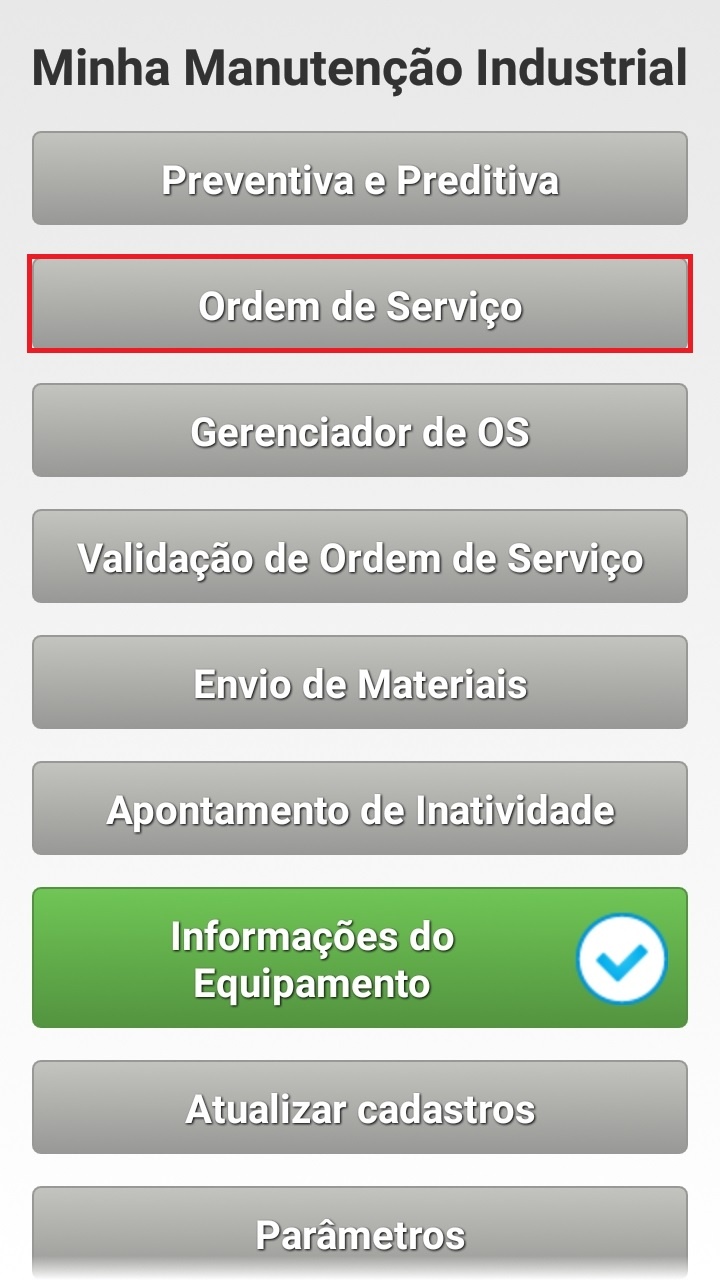The height and width of the screenshot is (1280, 720).
Task: Open Gerenciador de OS
Action: coord(360,431)
